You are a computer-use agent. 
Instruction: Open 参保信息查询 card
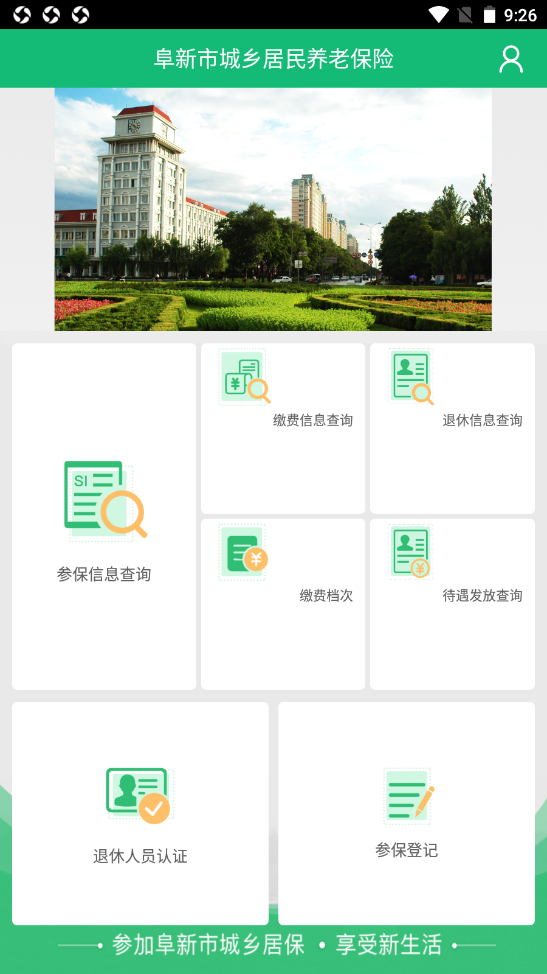pyautogui.click(x=104, y=516)
